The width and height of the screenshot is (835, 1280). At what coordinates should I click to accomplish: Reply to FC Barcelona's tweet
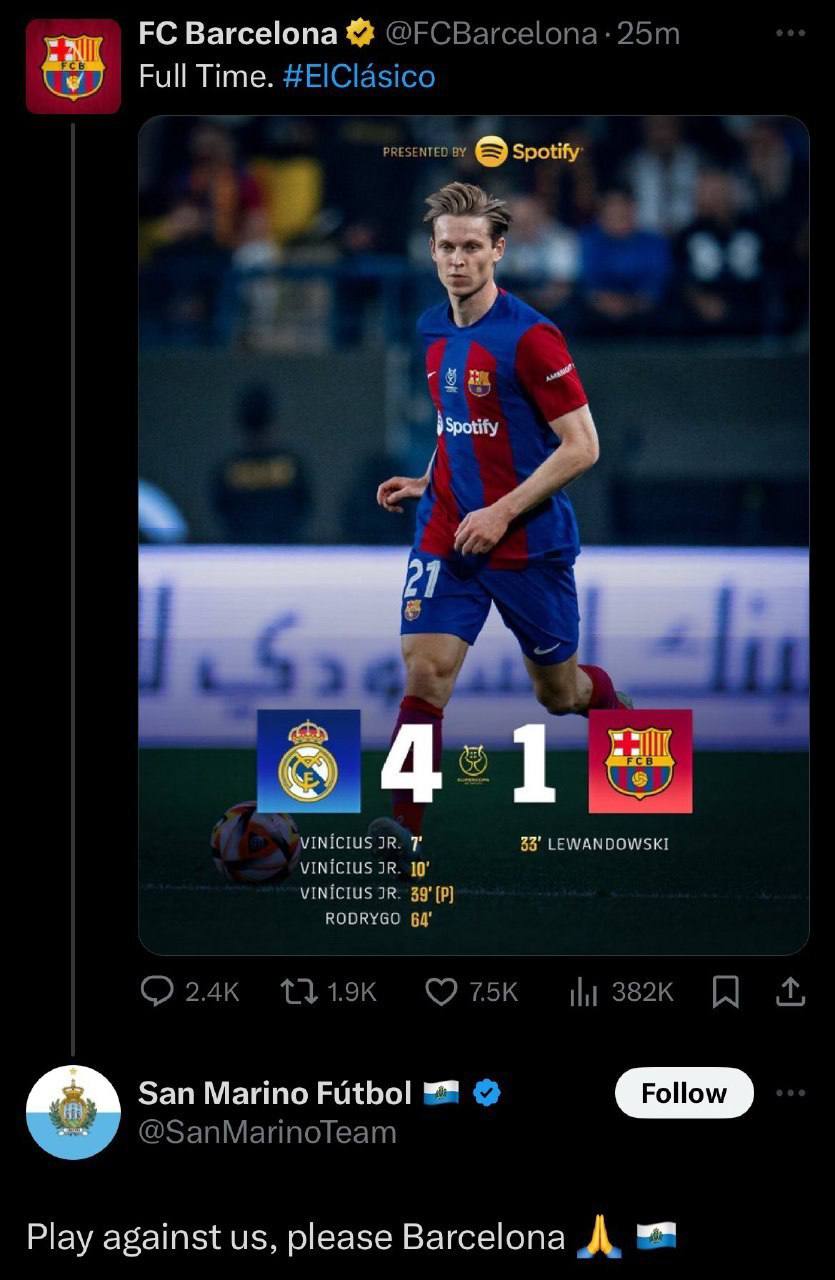158,991
